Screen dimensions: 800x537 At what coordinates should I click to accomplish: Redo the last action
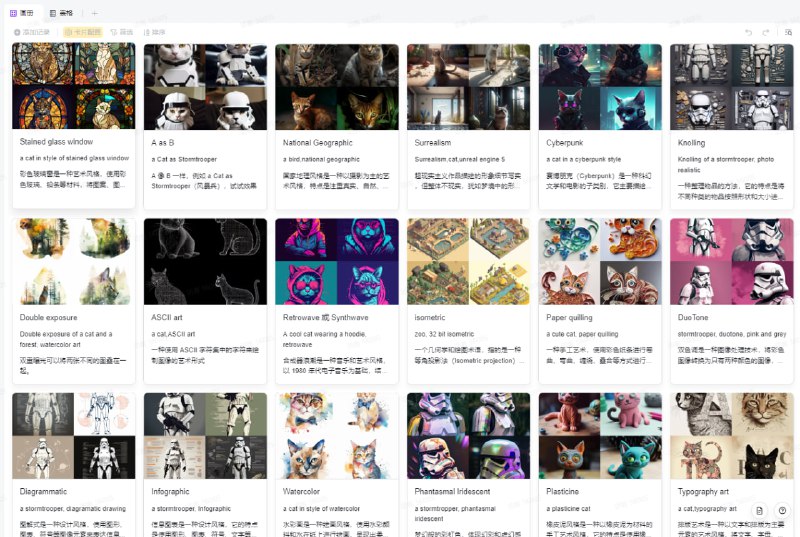[767, 32]
